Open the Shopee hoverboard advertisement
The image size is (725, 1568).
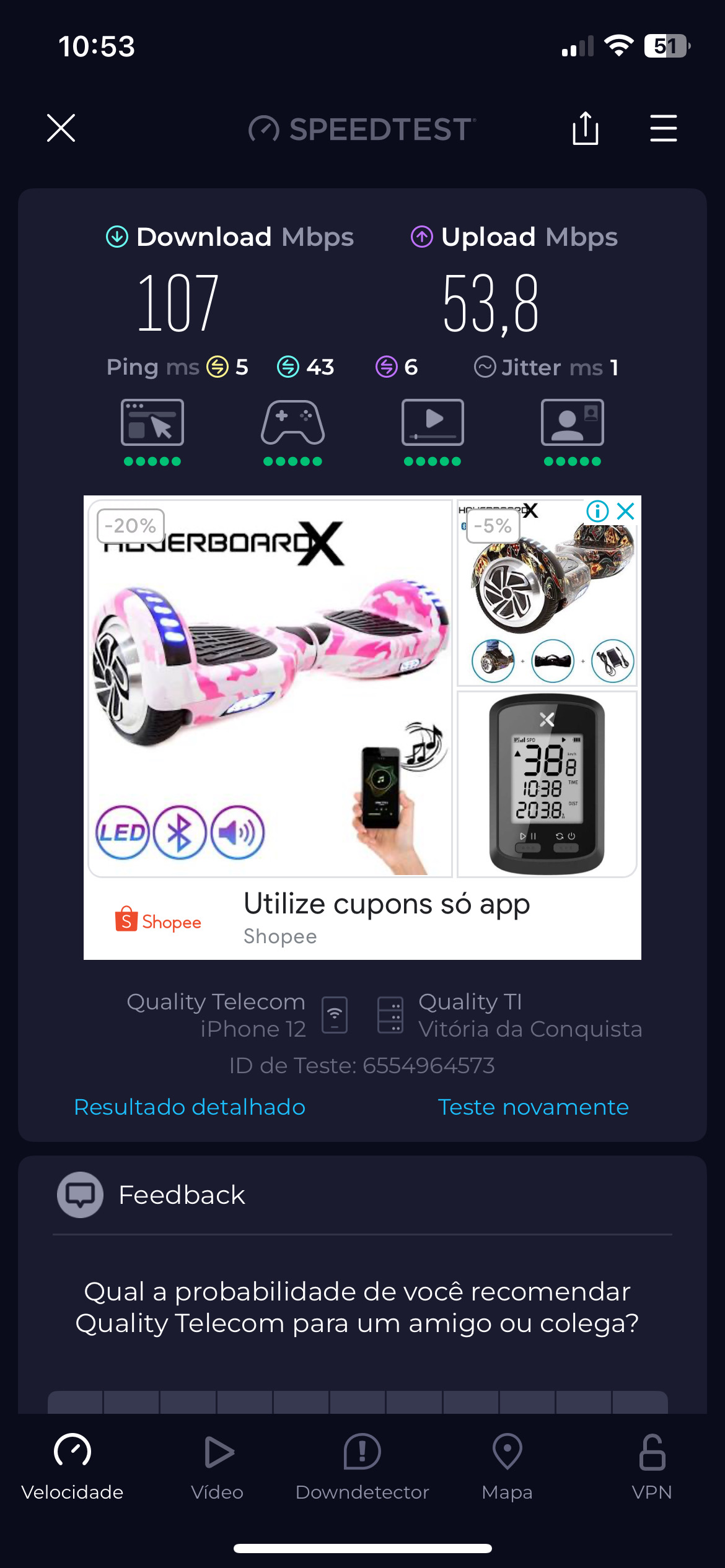[270, 687]
